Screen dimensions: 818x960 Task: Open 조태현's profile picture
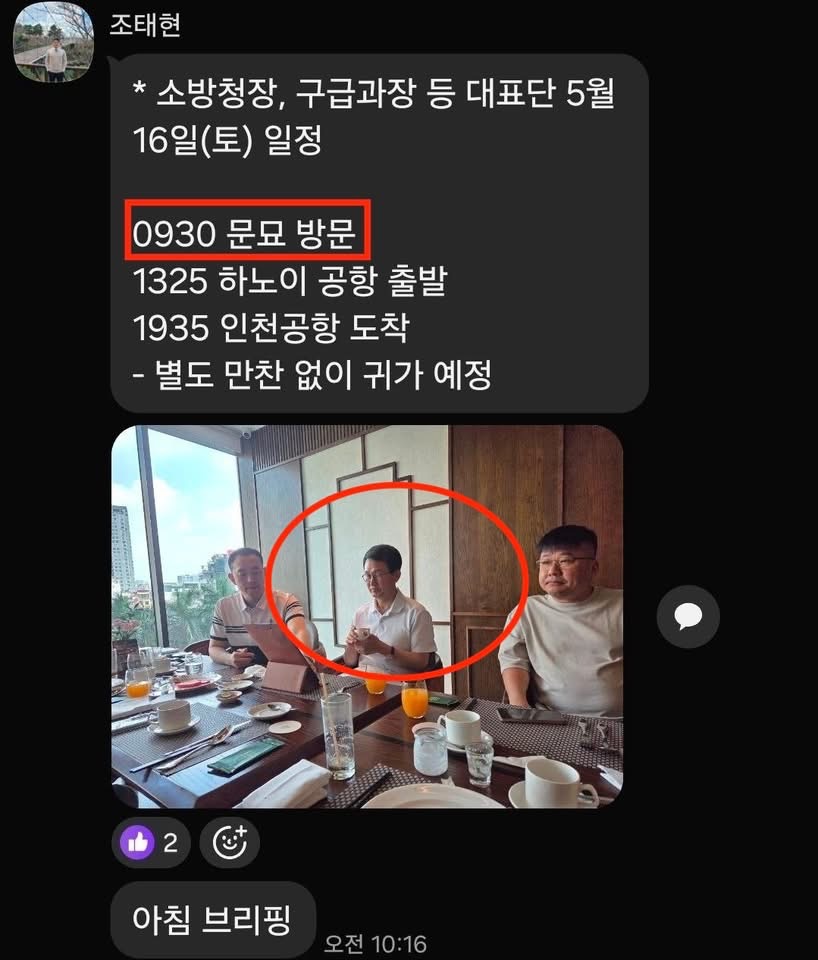pos(53,42)
